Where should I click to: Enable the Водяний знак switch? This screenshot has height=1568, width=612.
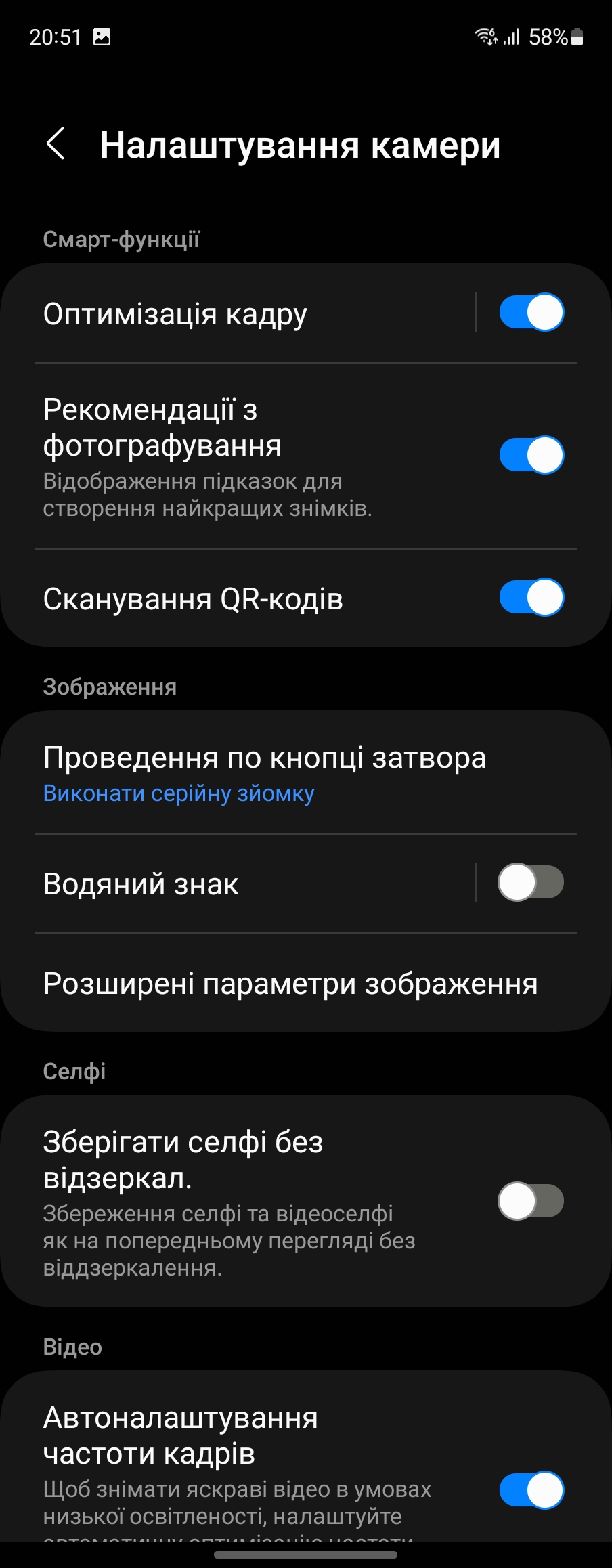(531, 883)
